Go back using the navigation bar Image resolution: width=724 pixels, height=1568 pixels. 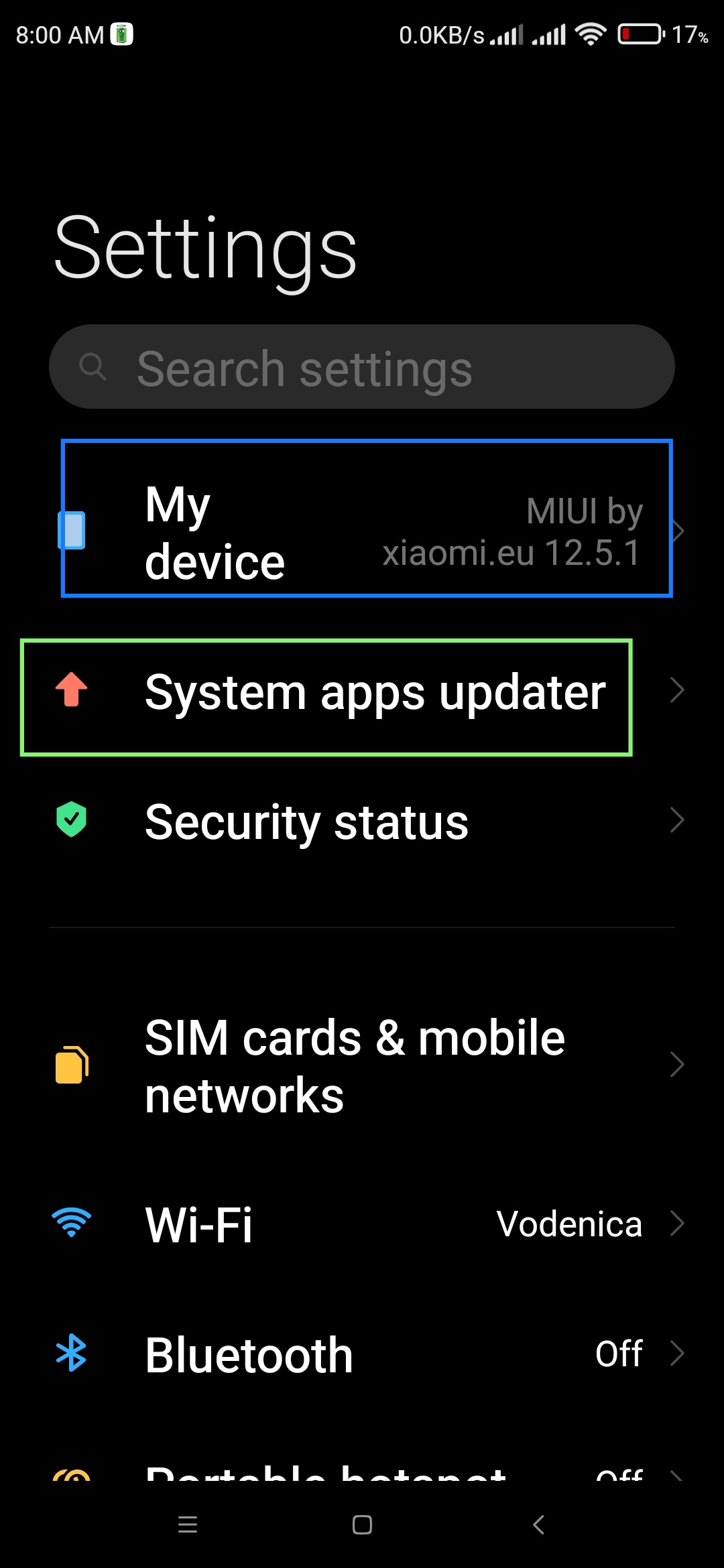click(538, 1524)
